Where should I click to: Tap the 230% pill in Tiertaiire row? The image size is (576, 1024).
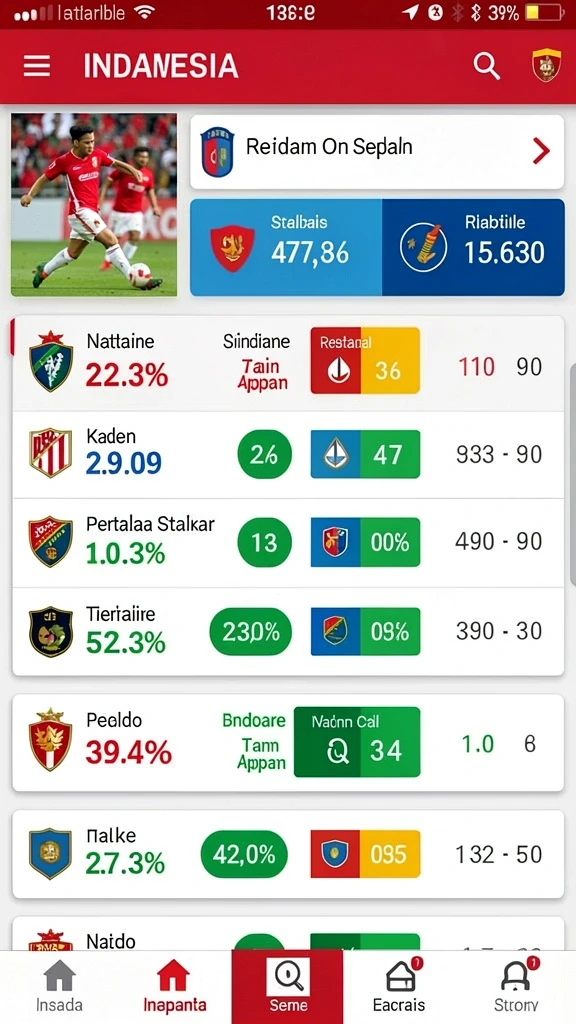click(250, 632)
